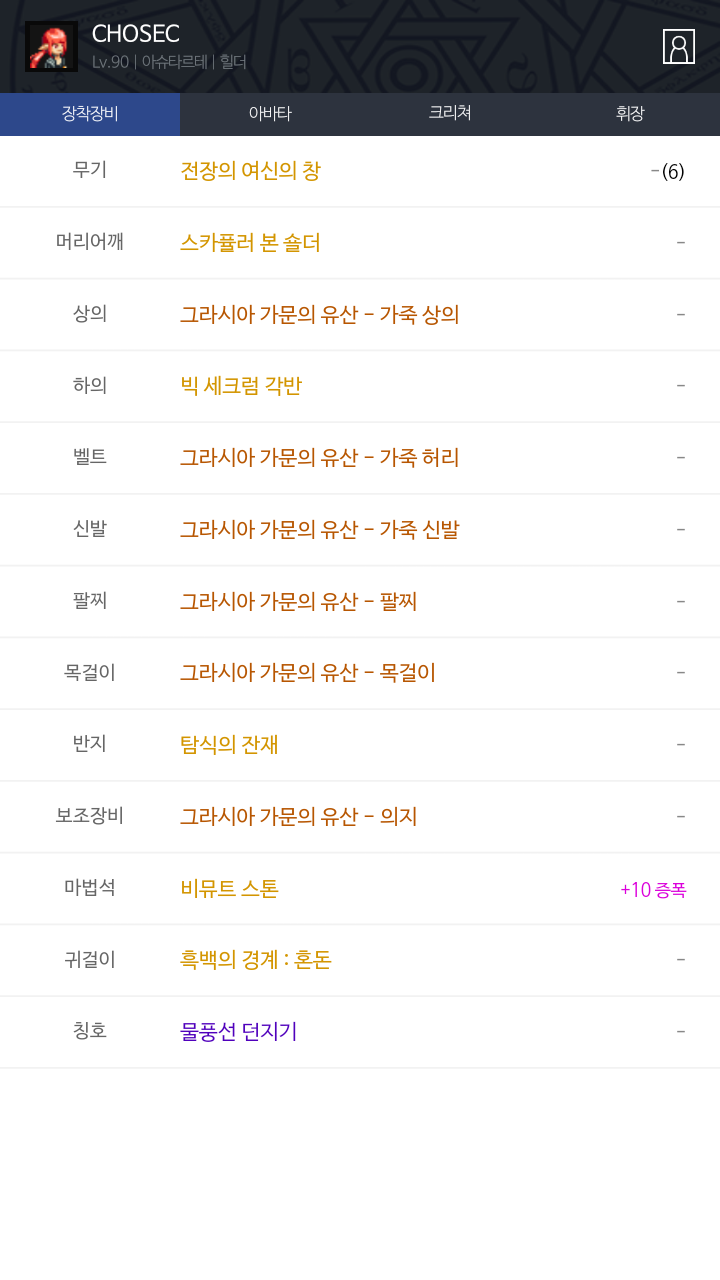The width and height of the screenshot is (720, 1280).
Task: Switch to the 크리쳐 tab
Action: click(450, 114)
